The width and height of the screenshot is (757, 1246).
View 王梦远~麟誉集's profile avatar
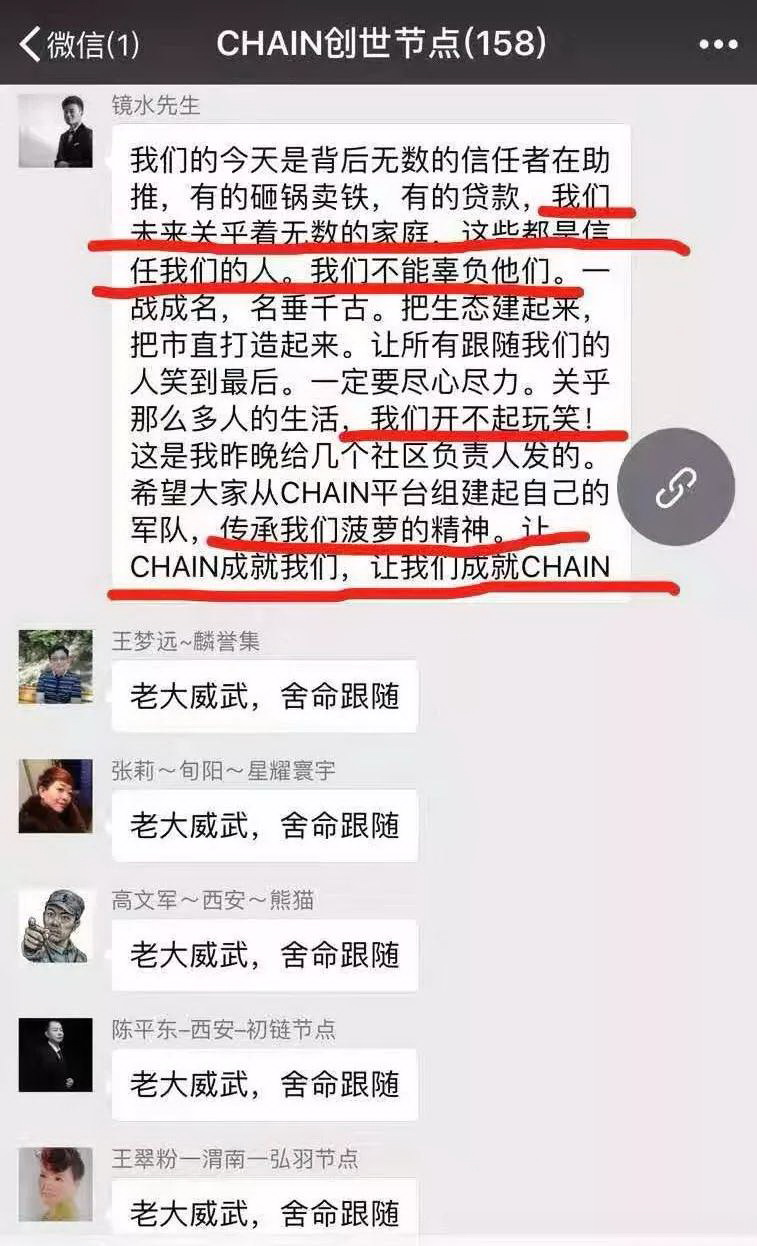tap(56, 667)
